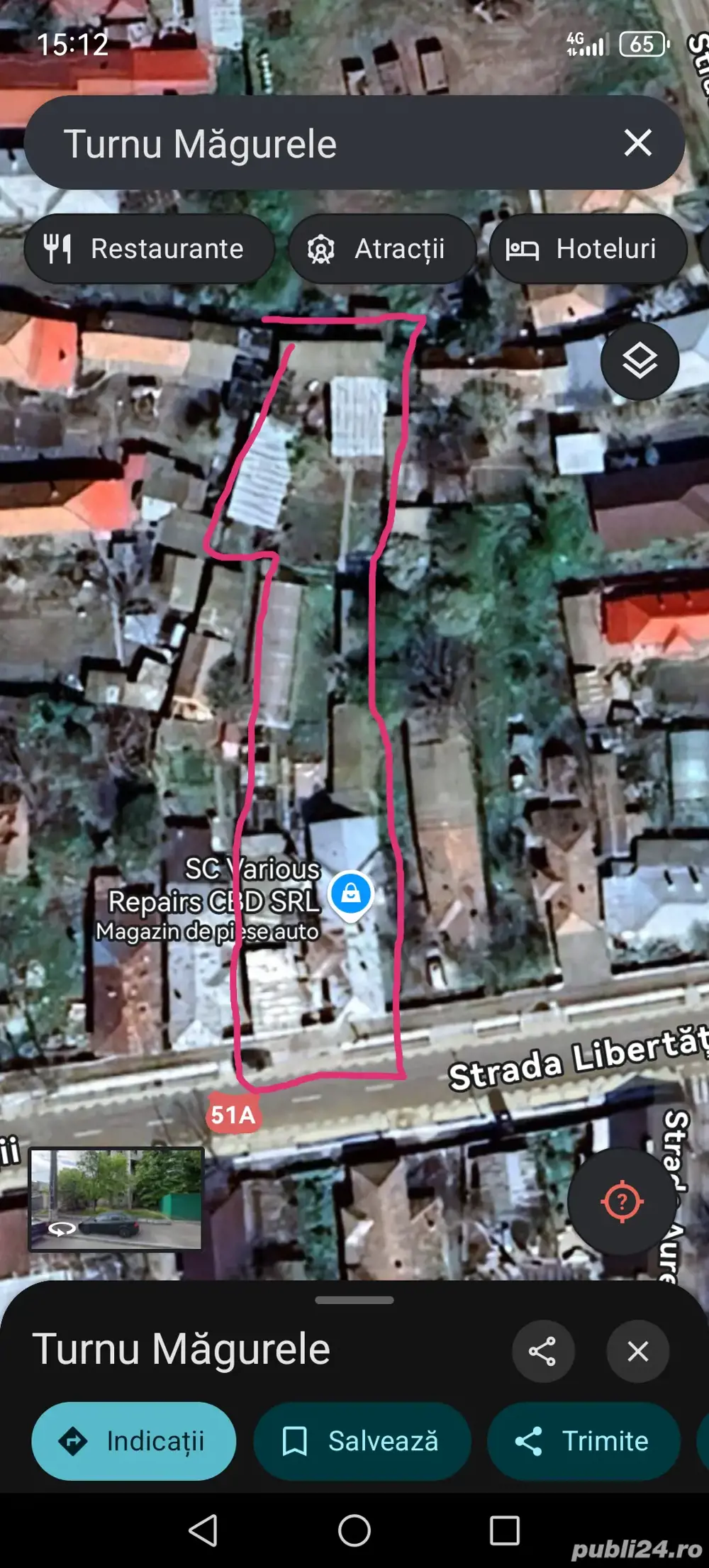Share Turnu Măgurele via round share icon
Image resolution: width=709 pixels, height=1568 pixels.
coord(543,1351)
